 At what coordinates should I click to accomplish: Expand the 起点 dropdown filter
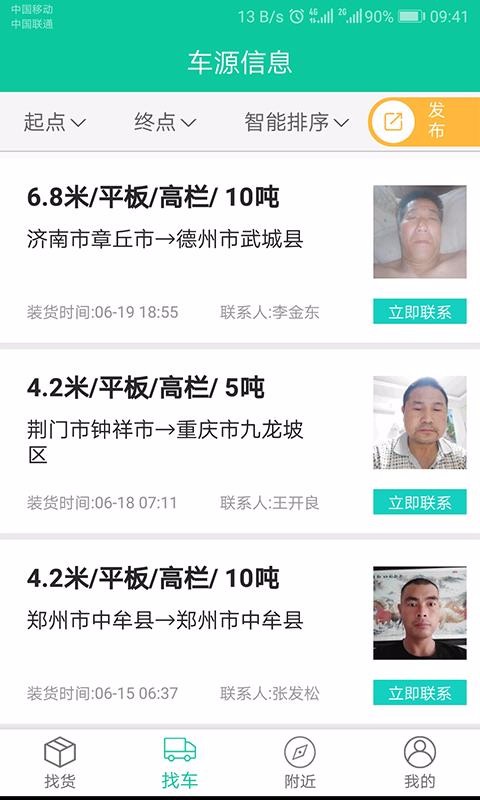[55, 122]
